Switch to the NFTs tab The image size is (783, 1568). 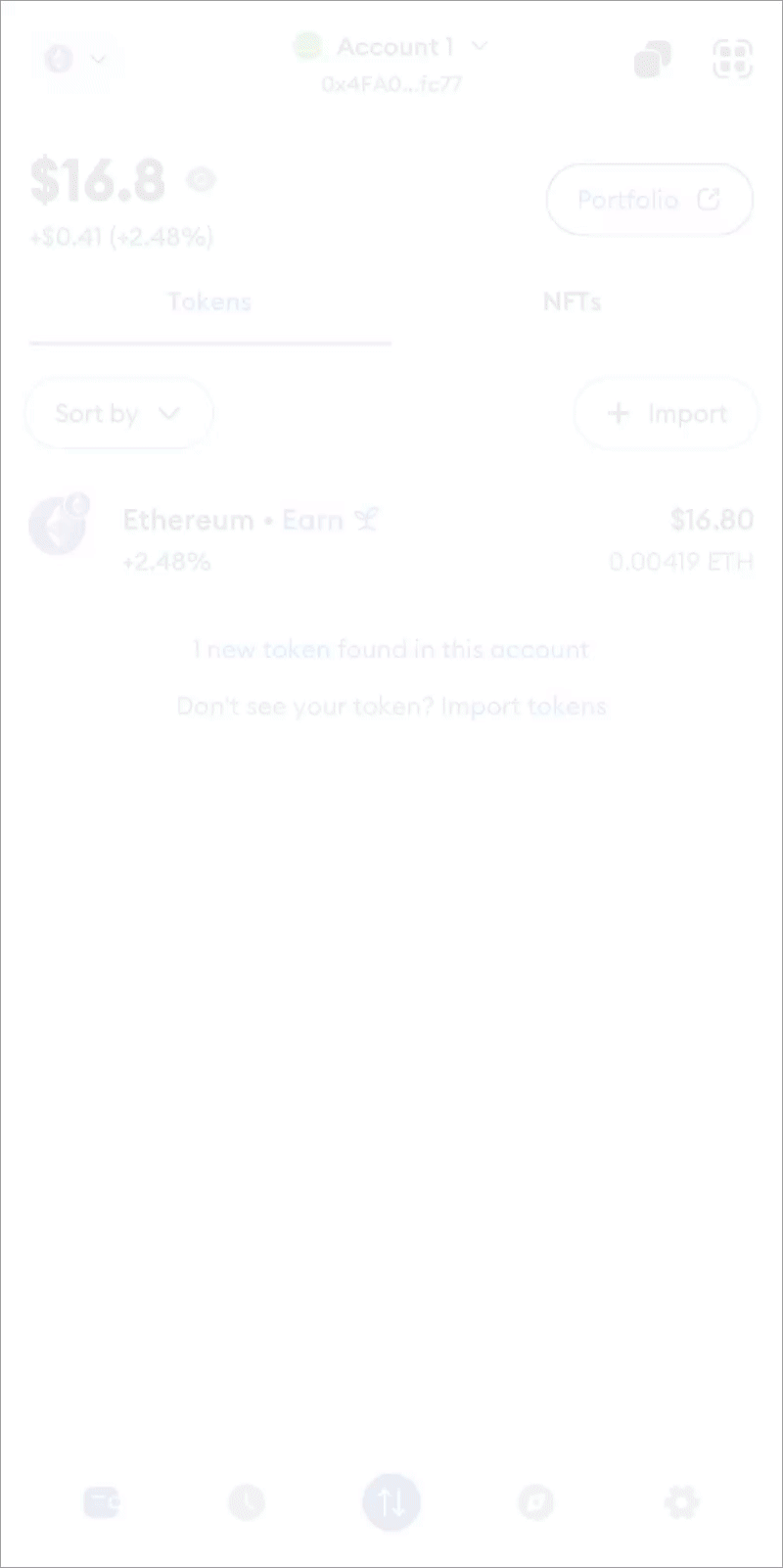(x=573, y=301)
